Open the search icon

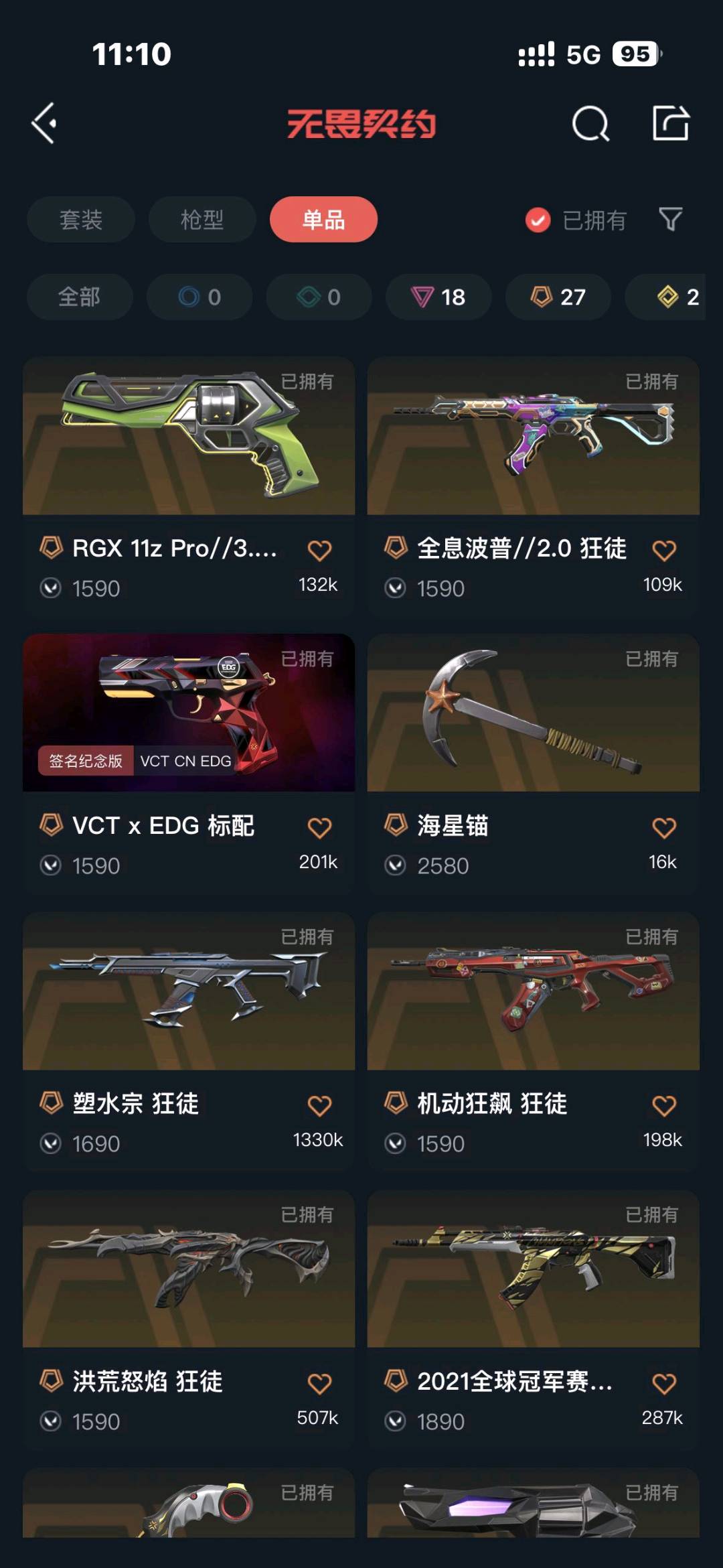point(590,124)
